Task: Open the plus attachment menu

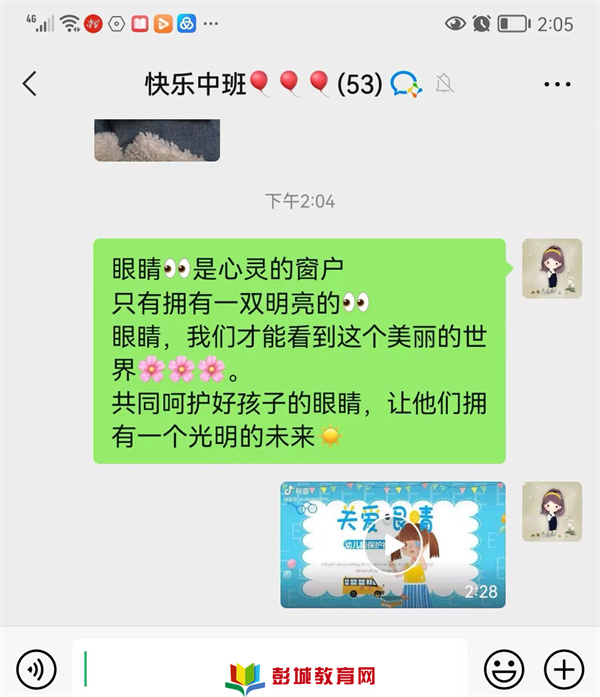Action: click(563, 667)
